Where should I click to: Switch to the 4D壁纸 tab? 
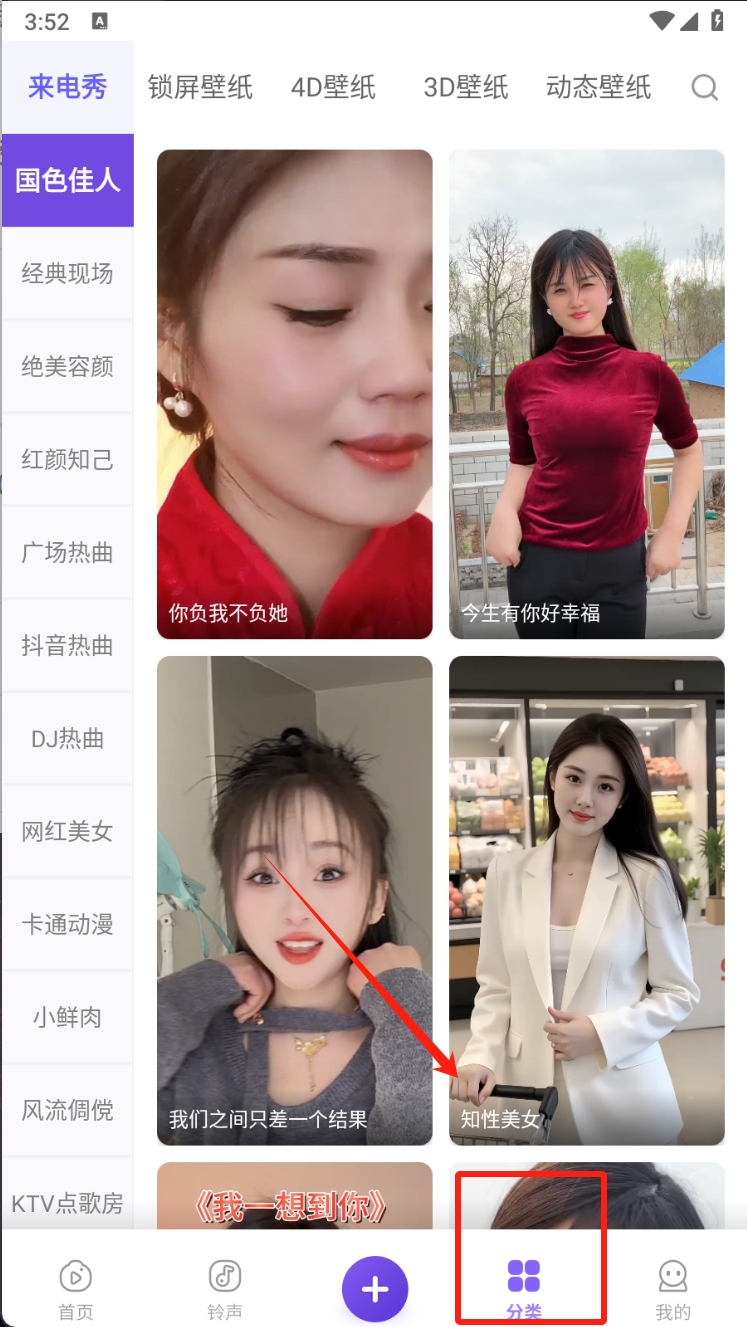click(333, 87)
